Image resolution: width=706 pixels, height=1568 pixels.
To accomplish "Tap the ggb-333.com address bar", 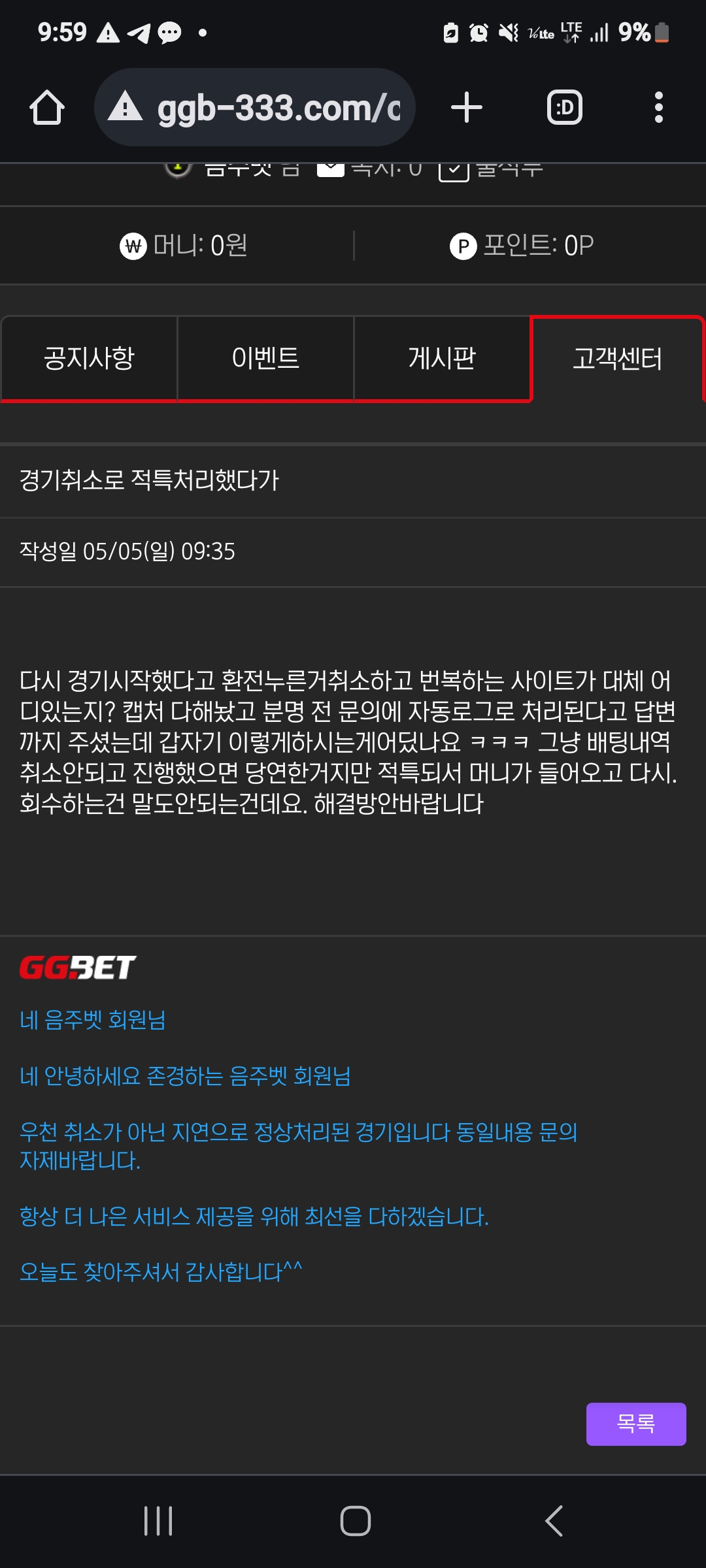I will (261, 108).
